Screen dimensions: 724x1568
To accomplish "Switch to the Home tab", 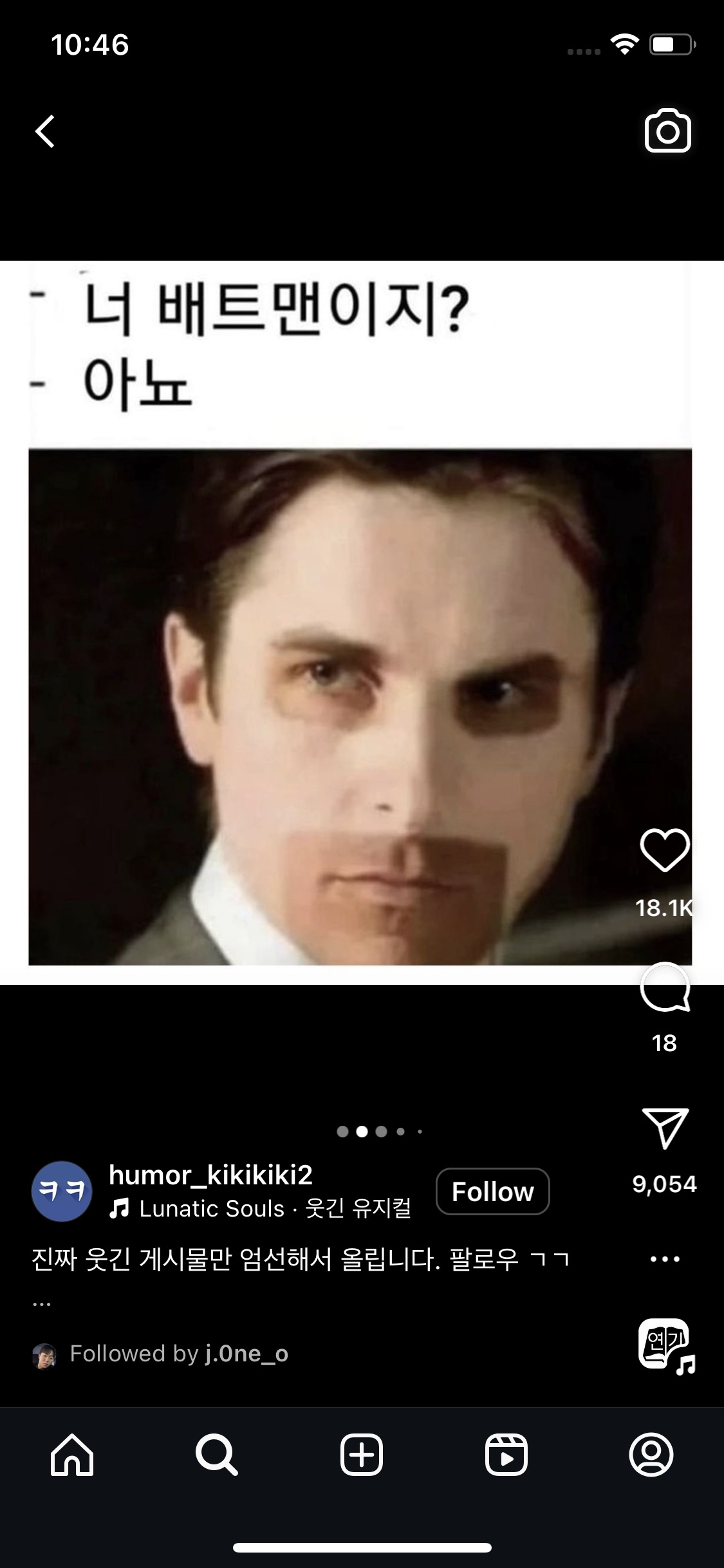I will (x=72, y=1455).
